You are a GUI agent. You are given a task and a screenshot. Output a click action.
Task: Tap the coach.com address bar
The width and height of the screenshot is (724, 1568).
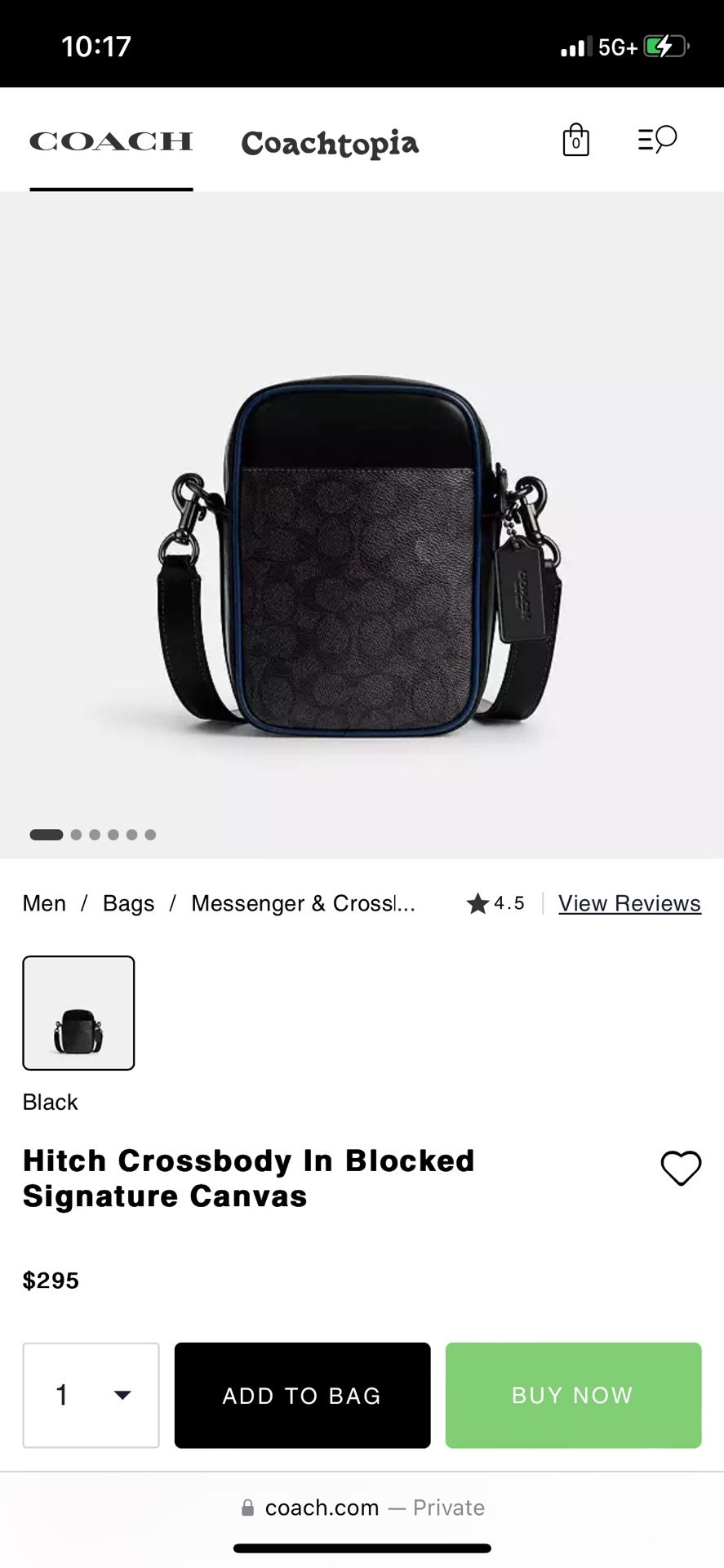tap(362, 1508)
